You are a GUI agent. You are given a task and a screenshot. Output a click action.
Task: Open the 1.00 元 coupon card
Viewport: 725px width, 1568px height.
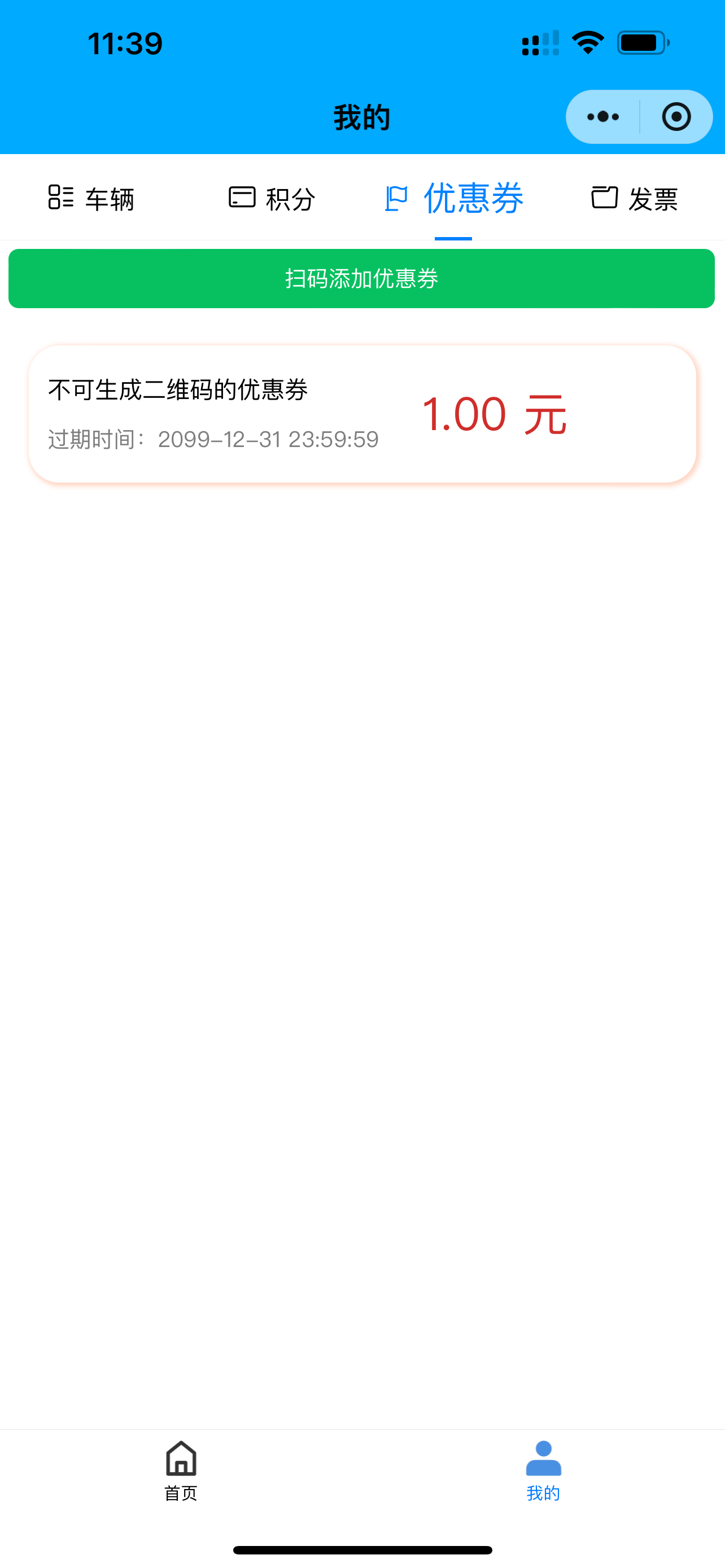(x=362, y=414)
